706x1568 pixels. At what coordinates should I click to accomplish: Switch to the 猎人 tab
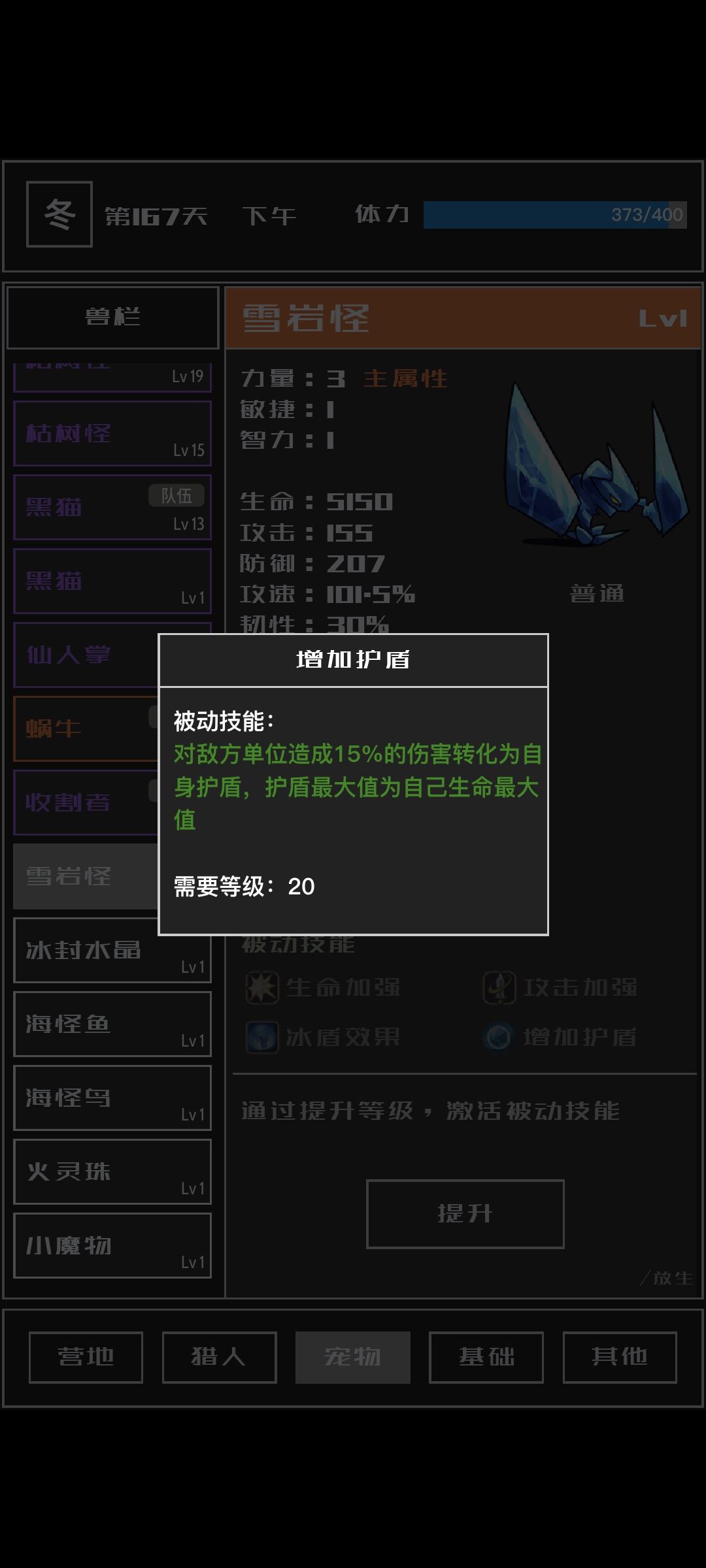click(220, 1359)
